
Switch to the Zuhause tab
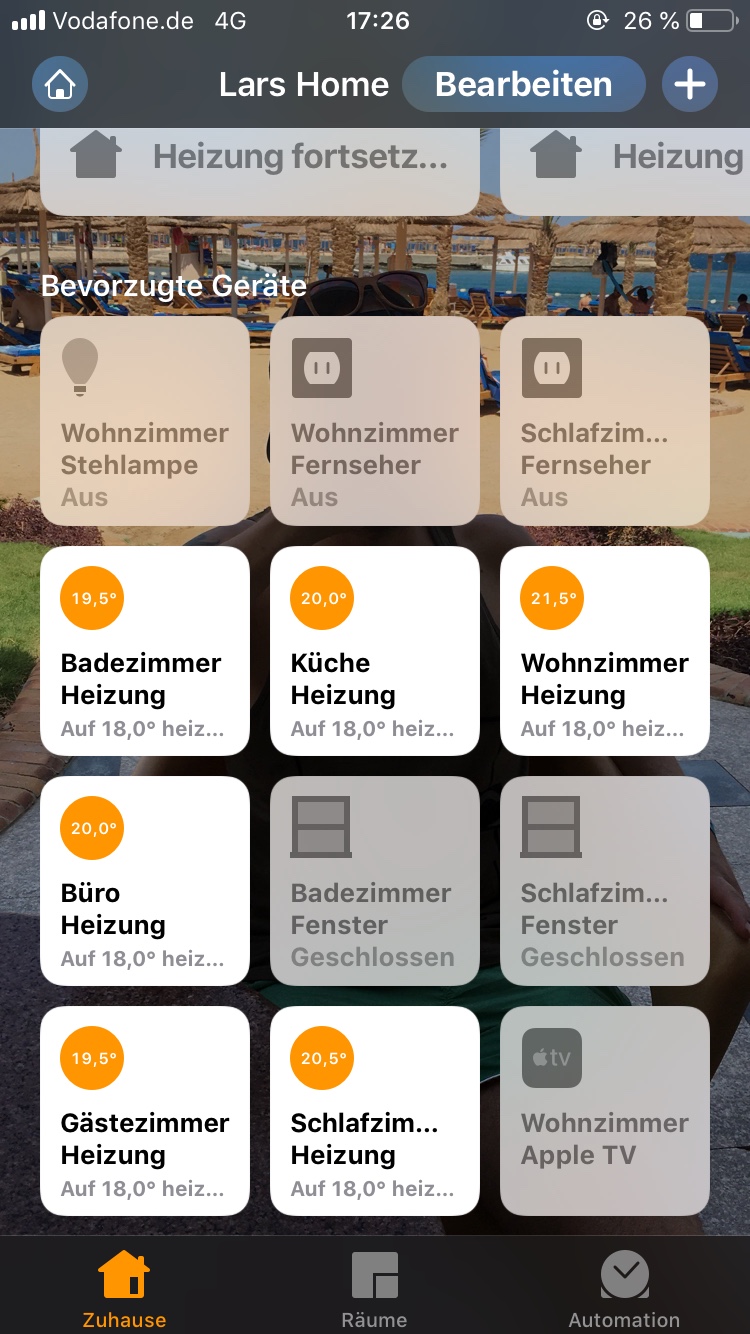tap(124, 1288)
